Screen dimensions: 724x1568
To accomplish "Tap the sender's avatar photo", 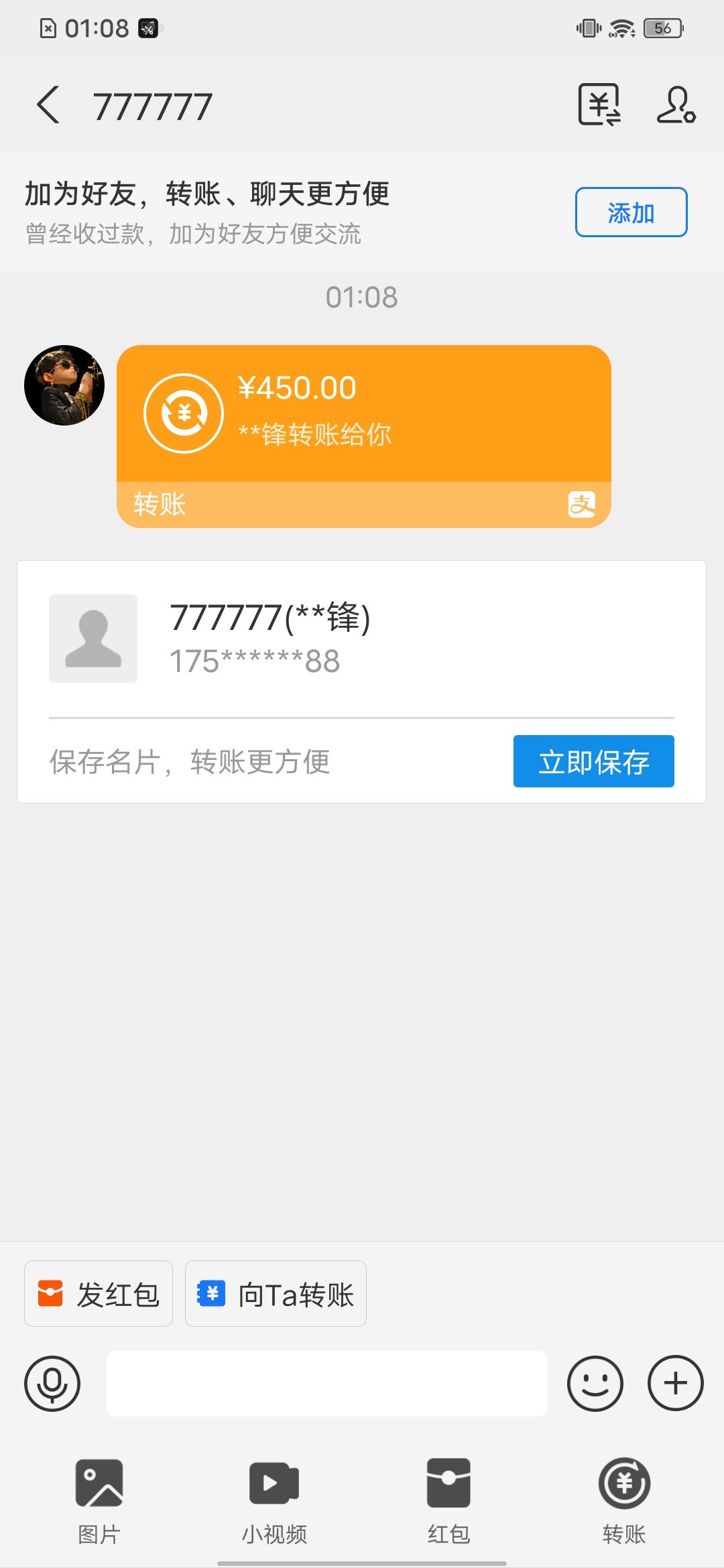I will (x=64, y=385).
